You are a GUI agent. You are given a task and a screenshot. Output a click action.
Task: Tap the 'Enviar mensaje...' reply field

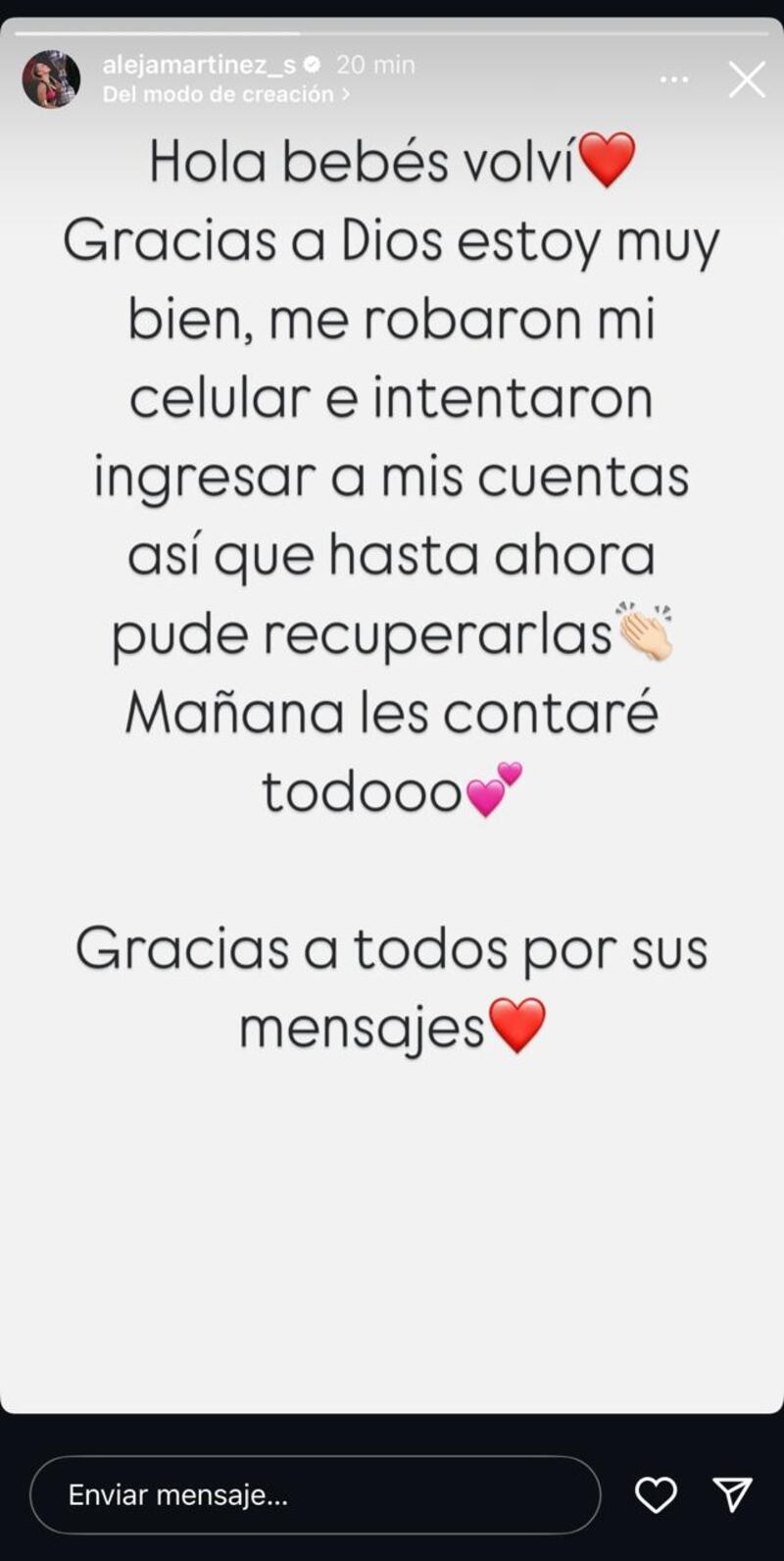315,1494
